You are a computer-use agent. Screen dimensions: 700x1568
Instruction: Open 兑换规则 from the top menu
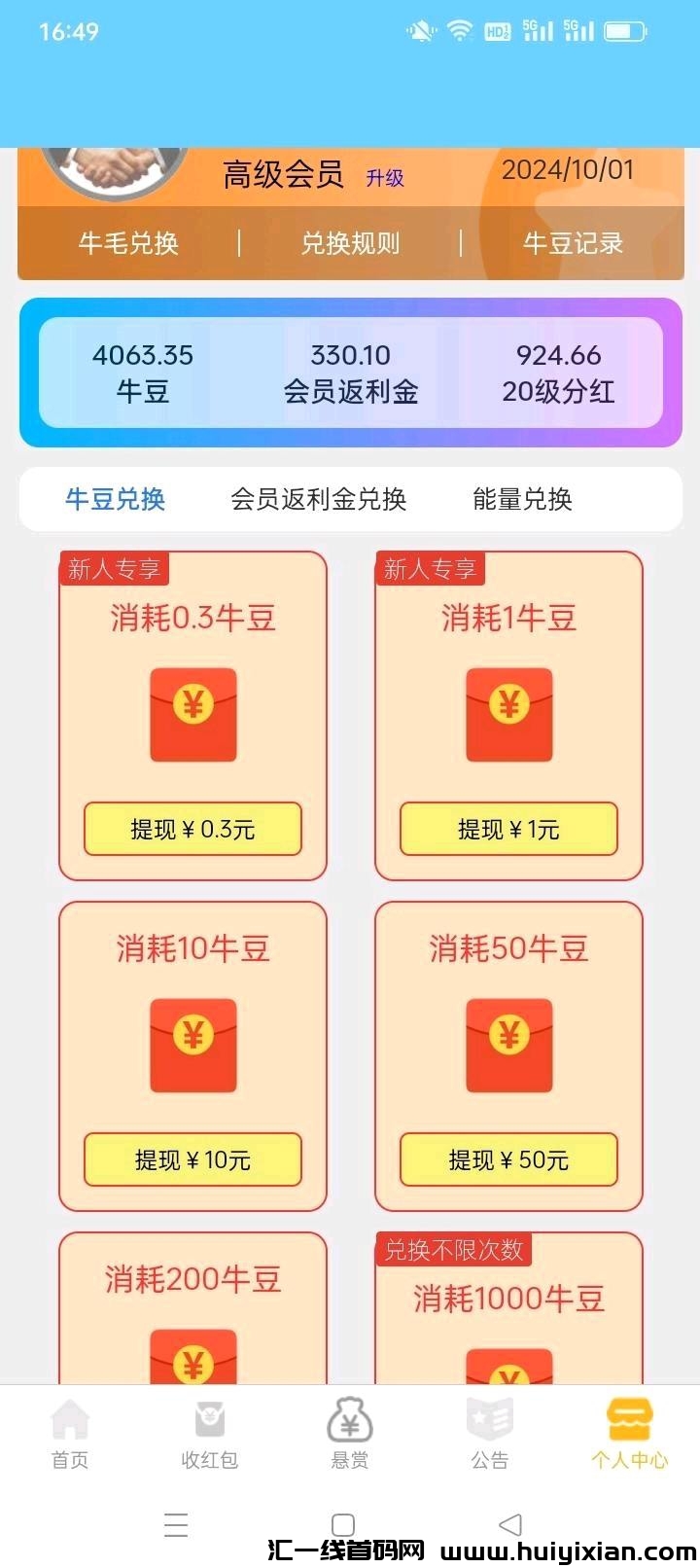350,244
